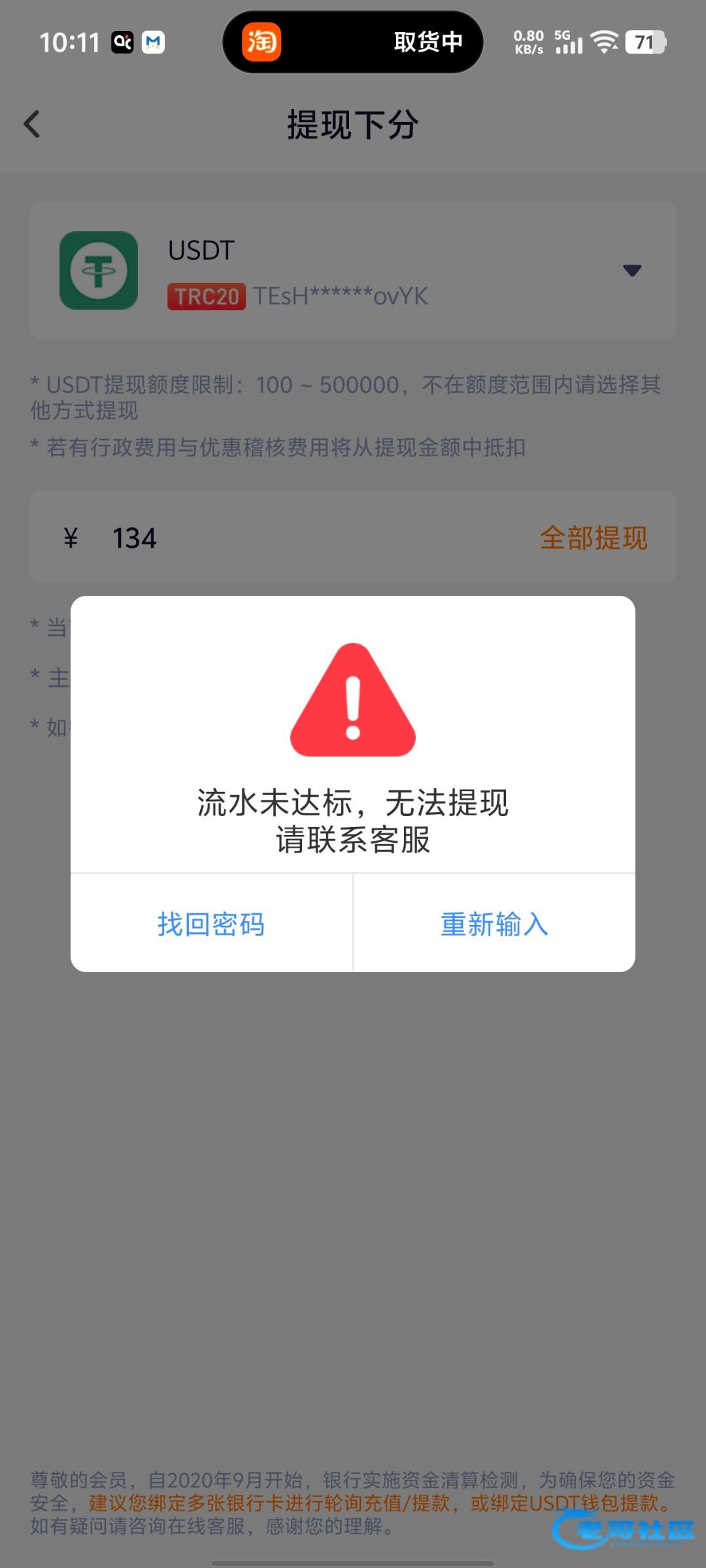
Task: Tap 全部提现 to withdraw all
Action: point(593,538)
